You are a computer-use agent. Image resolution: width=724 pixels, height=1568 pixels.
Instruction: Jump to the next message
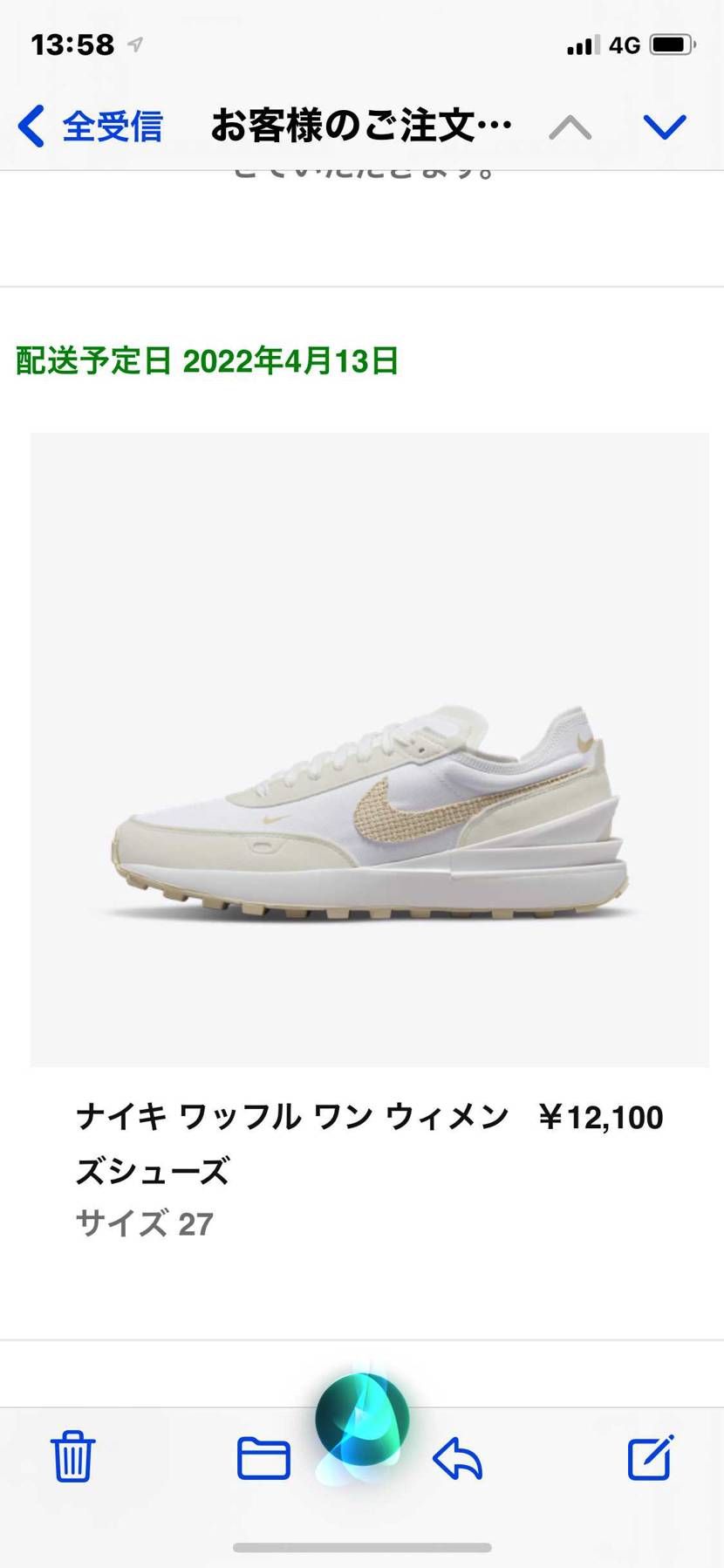665,127
